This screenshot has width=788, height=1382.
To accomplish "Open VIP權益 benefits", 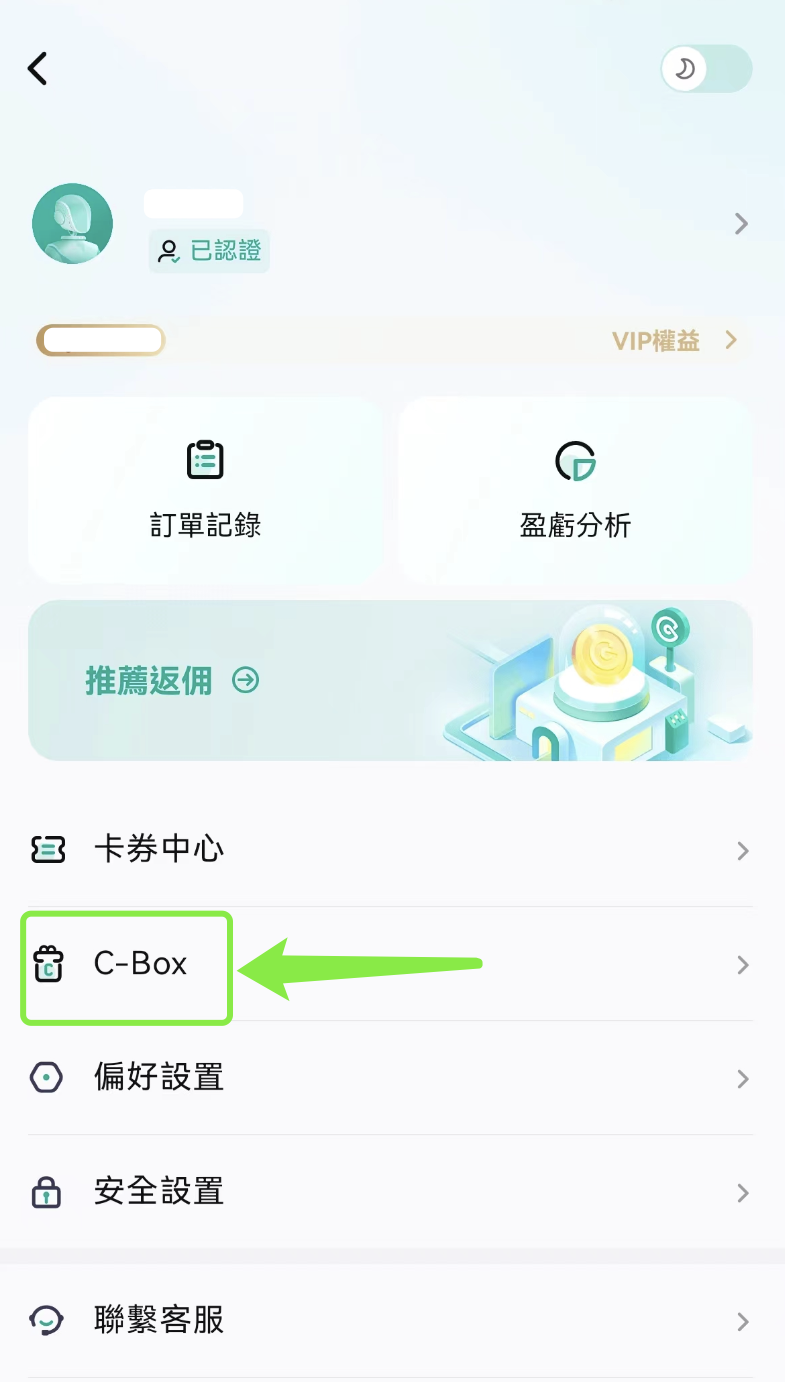I will [675, 341].
